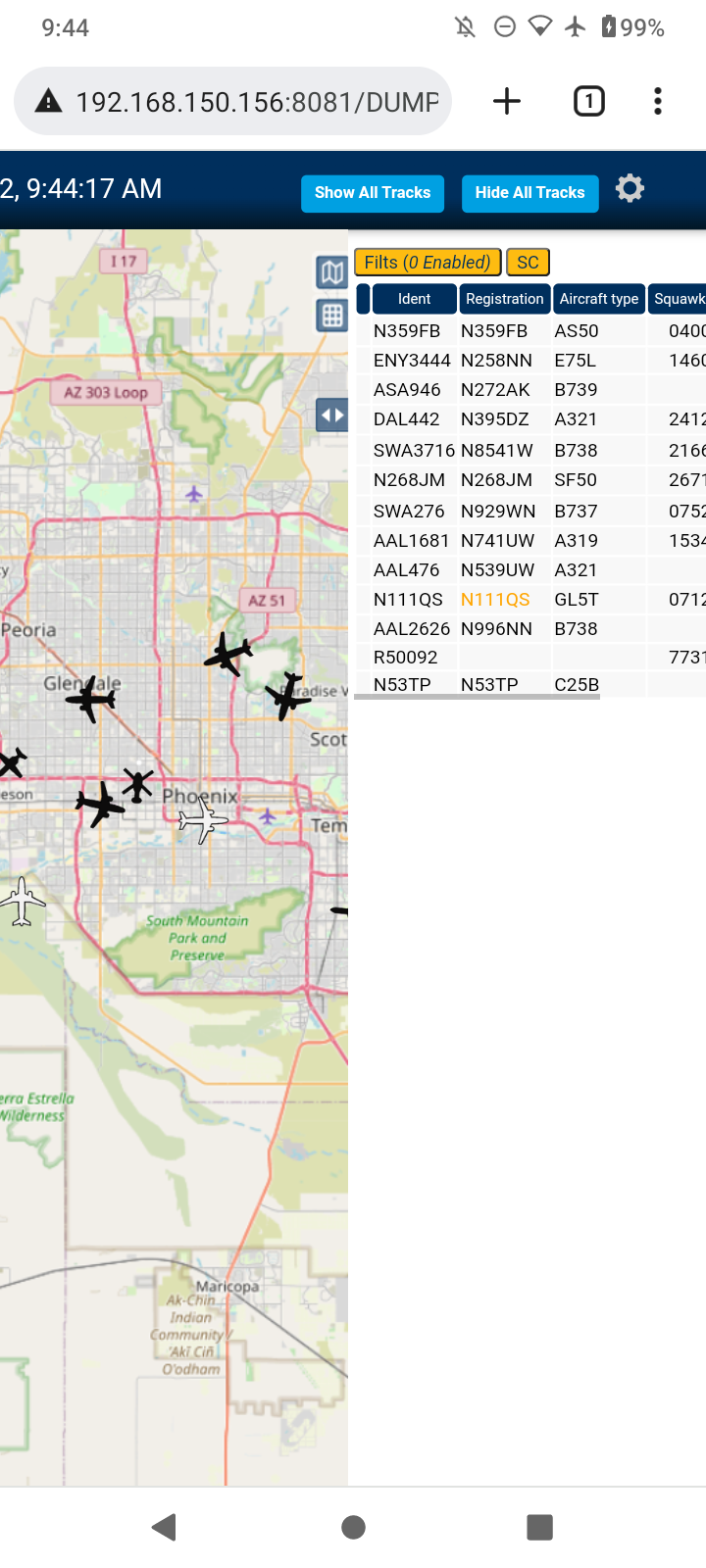
Task: Tap the Show All Tracks button
Action: pos(373,193)
